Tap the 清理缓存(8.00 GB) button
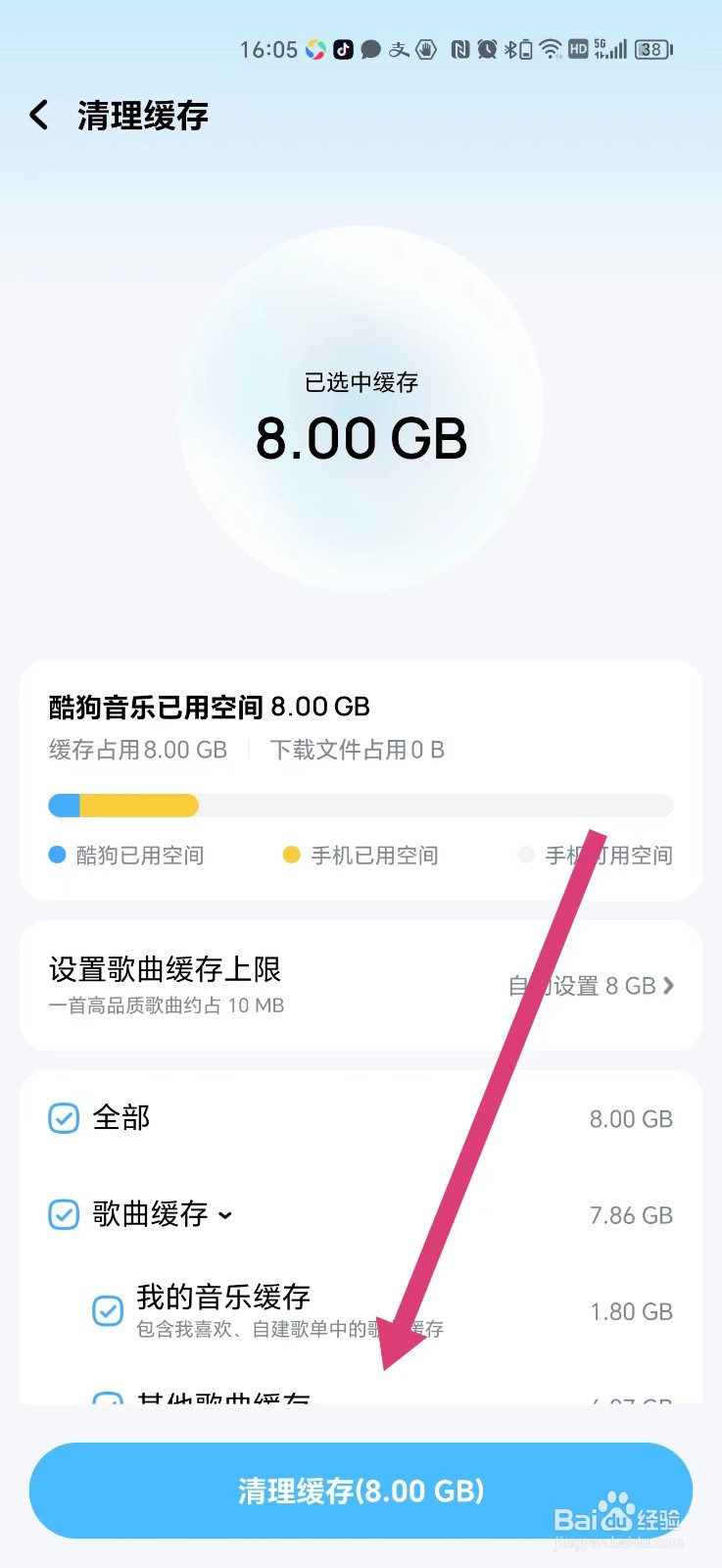The height and width of the screenshot is (1568, 722). (x=361, y=1491)
